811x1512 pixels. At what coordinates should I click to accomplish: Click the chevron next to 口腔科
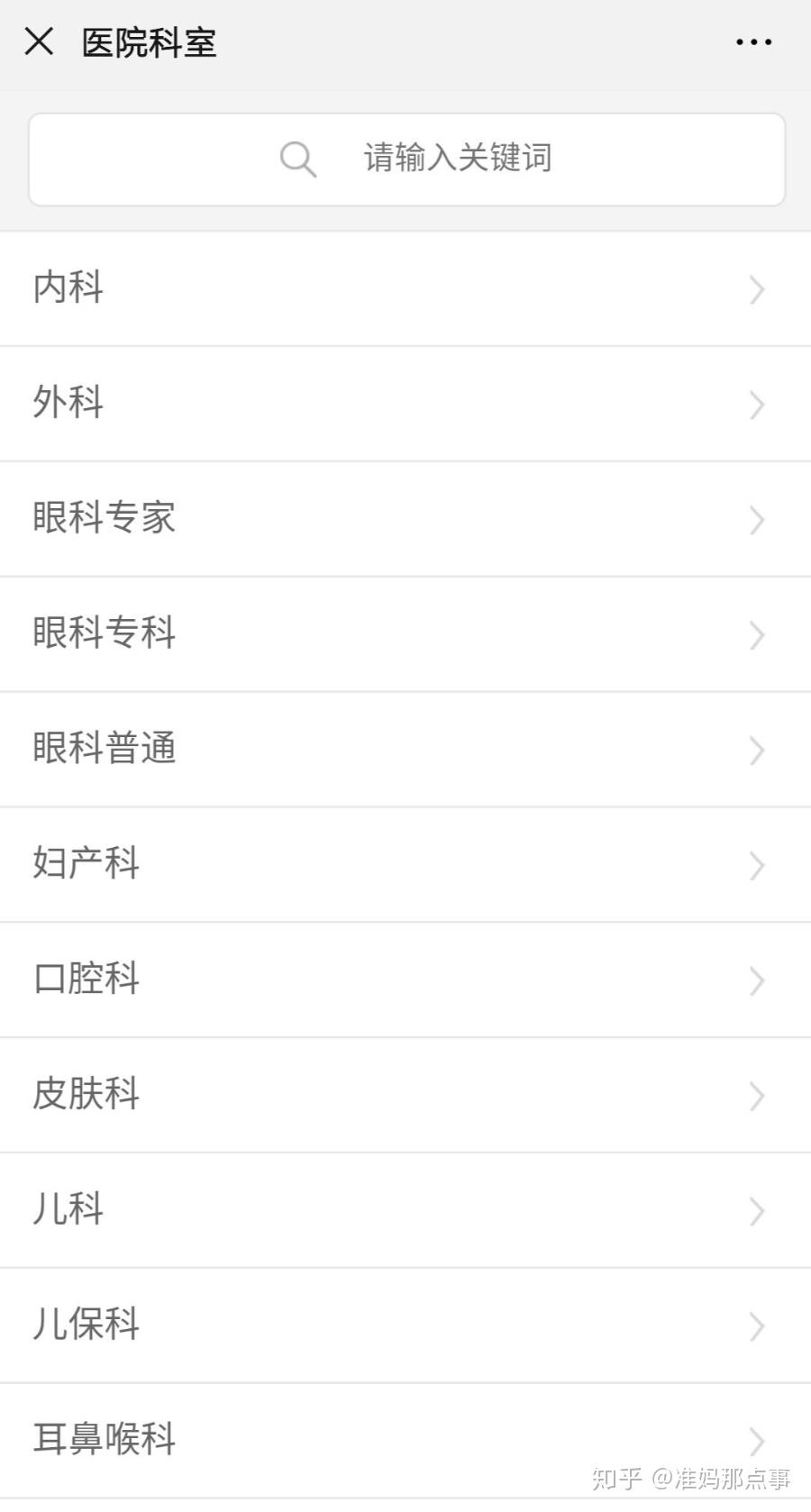[x=755, y=979]
